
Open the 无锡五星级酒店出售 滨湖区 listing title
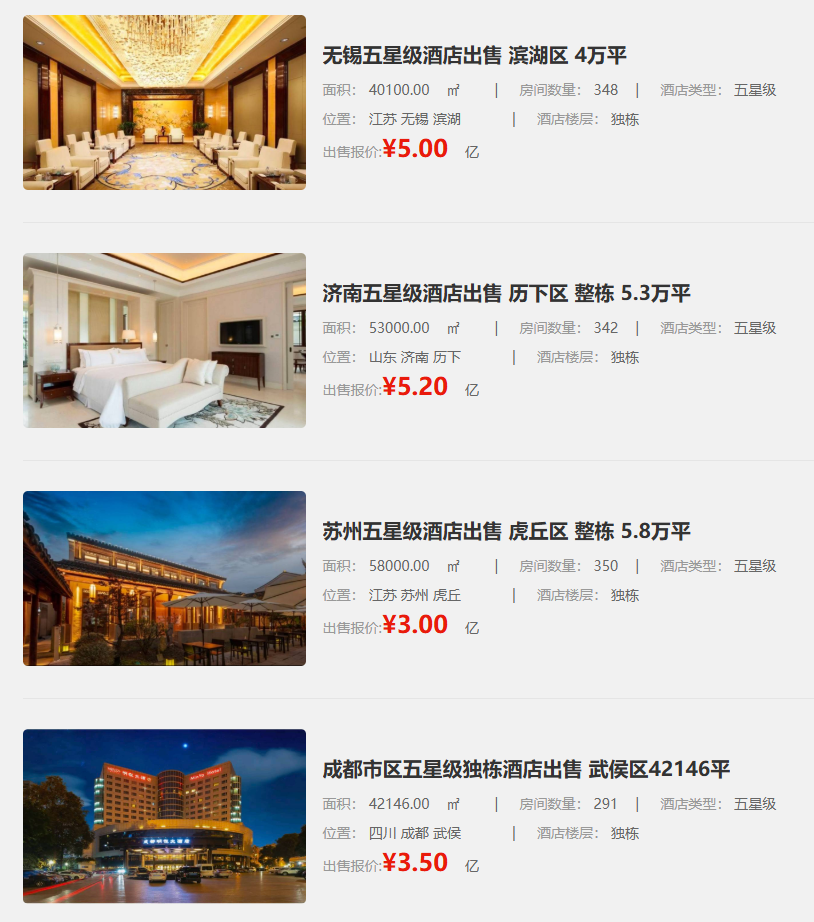(474, 56)
